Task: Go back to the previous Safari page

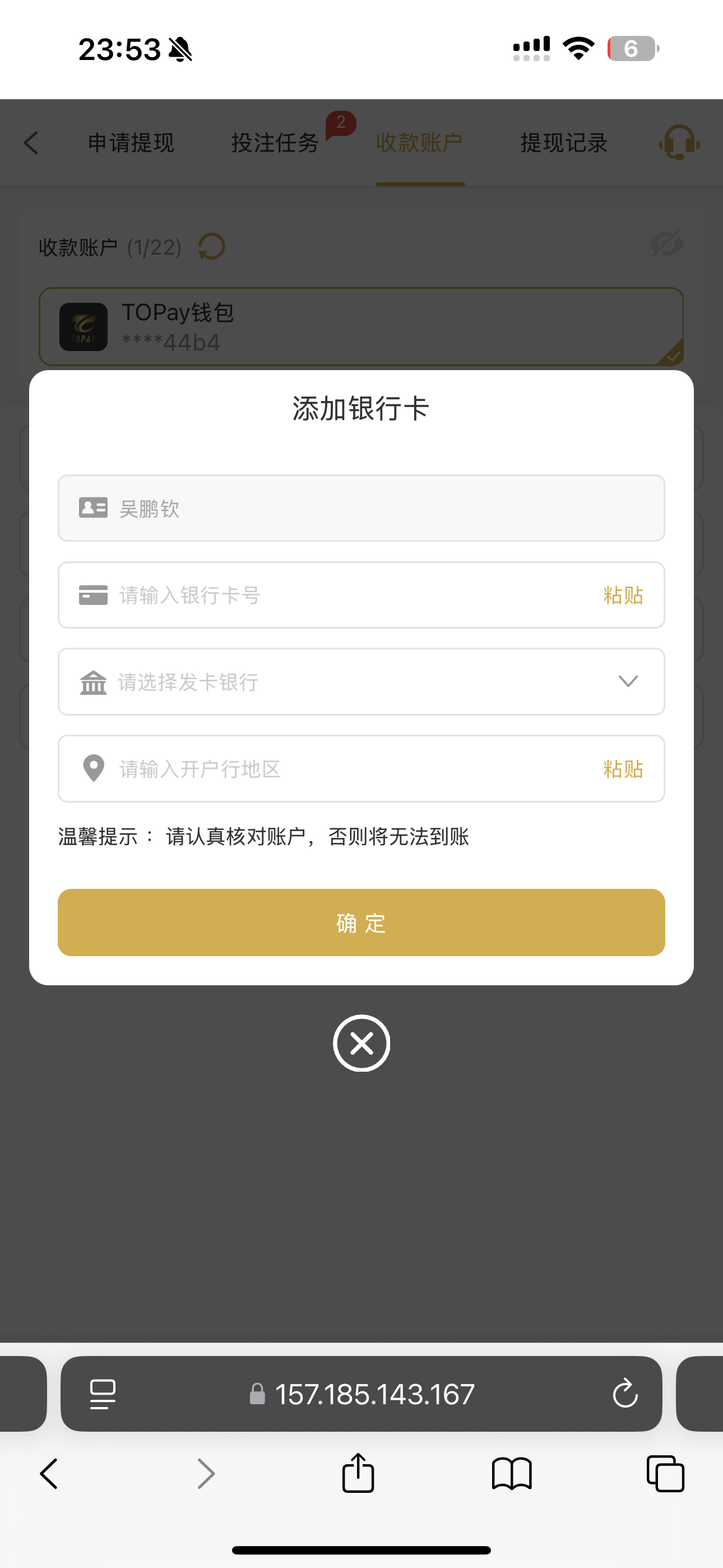Action: tap(49, 1474)
